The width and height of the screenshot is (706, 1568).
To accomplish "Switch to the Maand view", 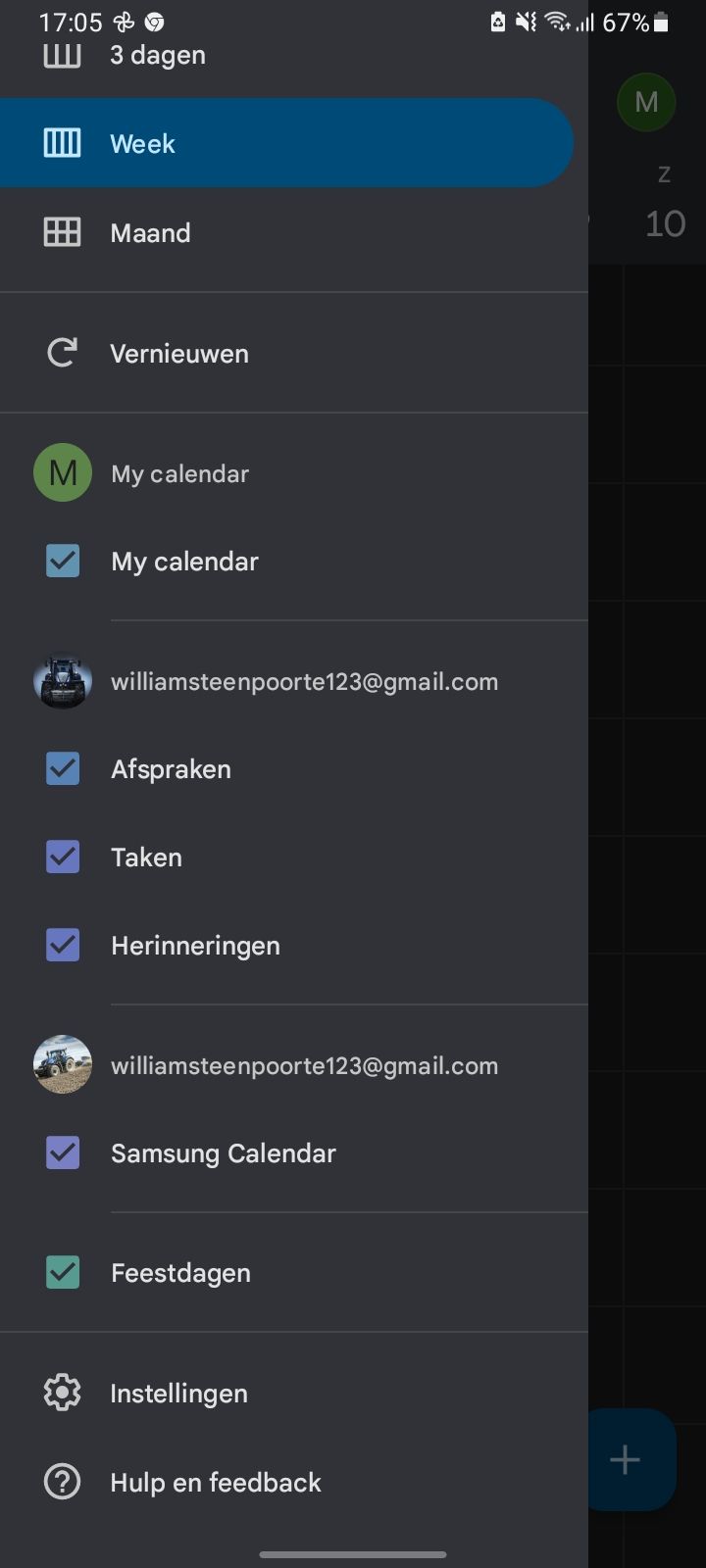I will click(x=294, y=232).
